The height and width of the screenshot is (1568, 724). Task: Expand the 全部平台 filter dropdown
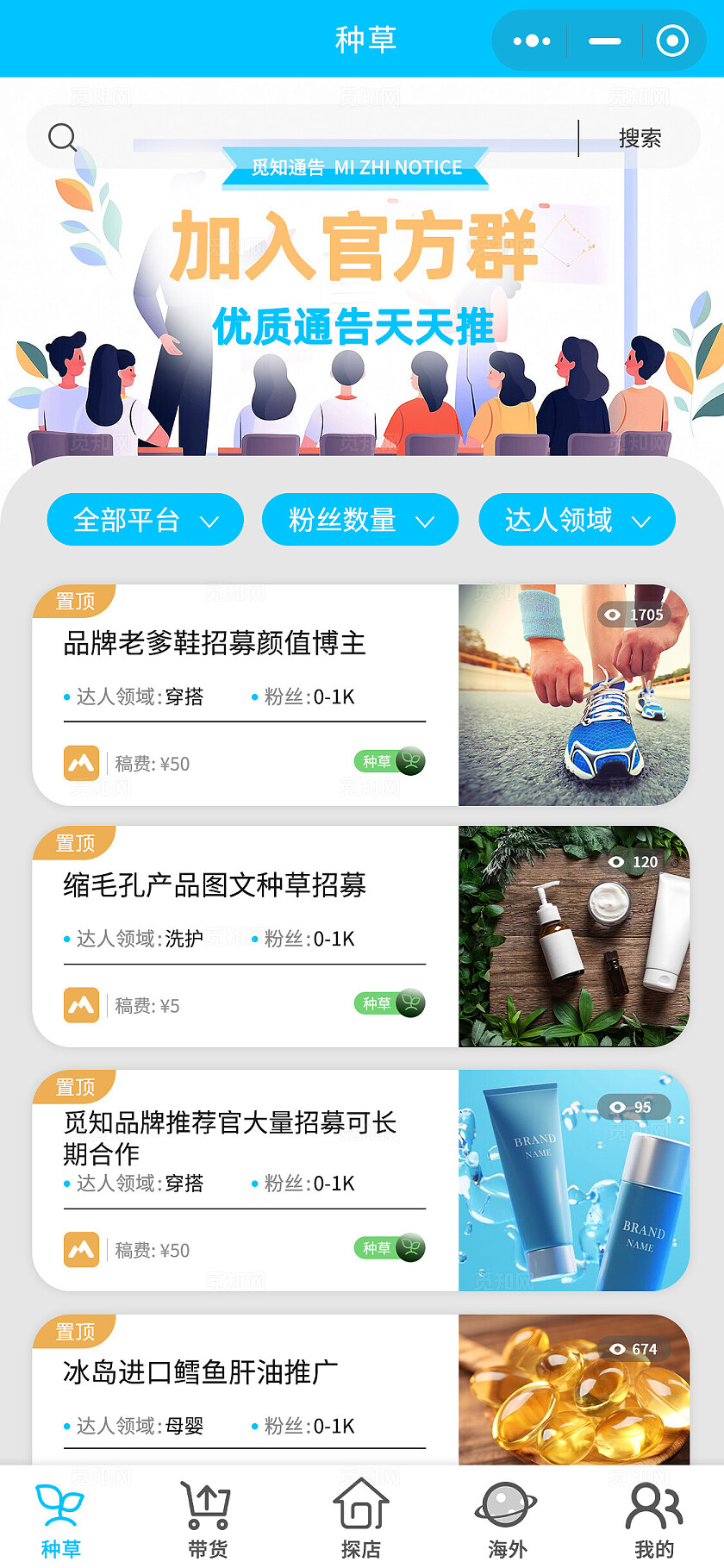145,520
